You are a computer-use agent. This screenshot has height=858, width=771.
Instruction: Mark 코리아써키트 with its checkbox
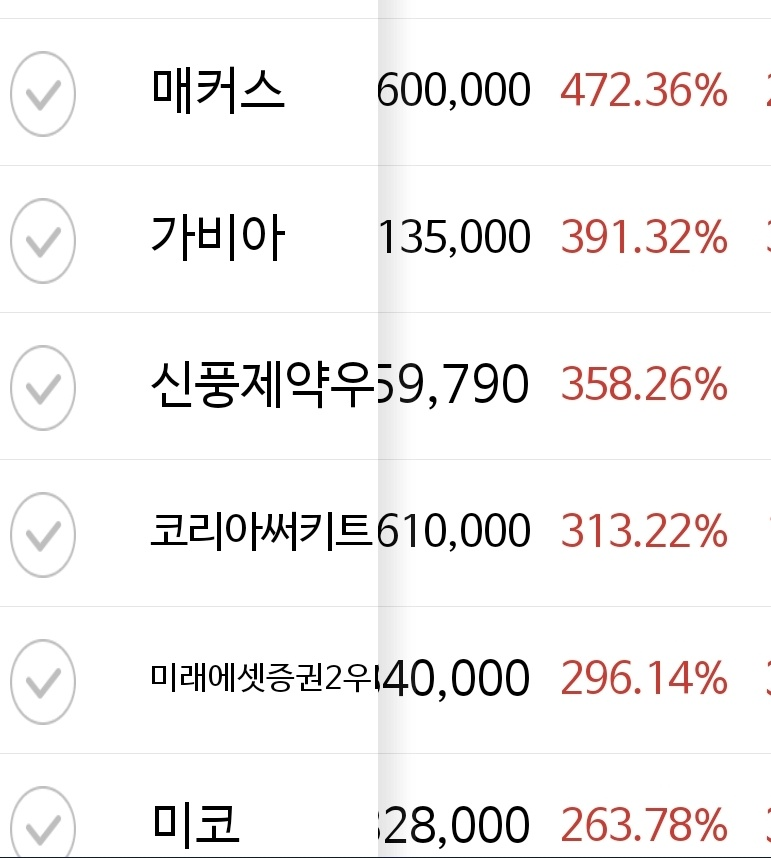[42, 533]
